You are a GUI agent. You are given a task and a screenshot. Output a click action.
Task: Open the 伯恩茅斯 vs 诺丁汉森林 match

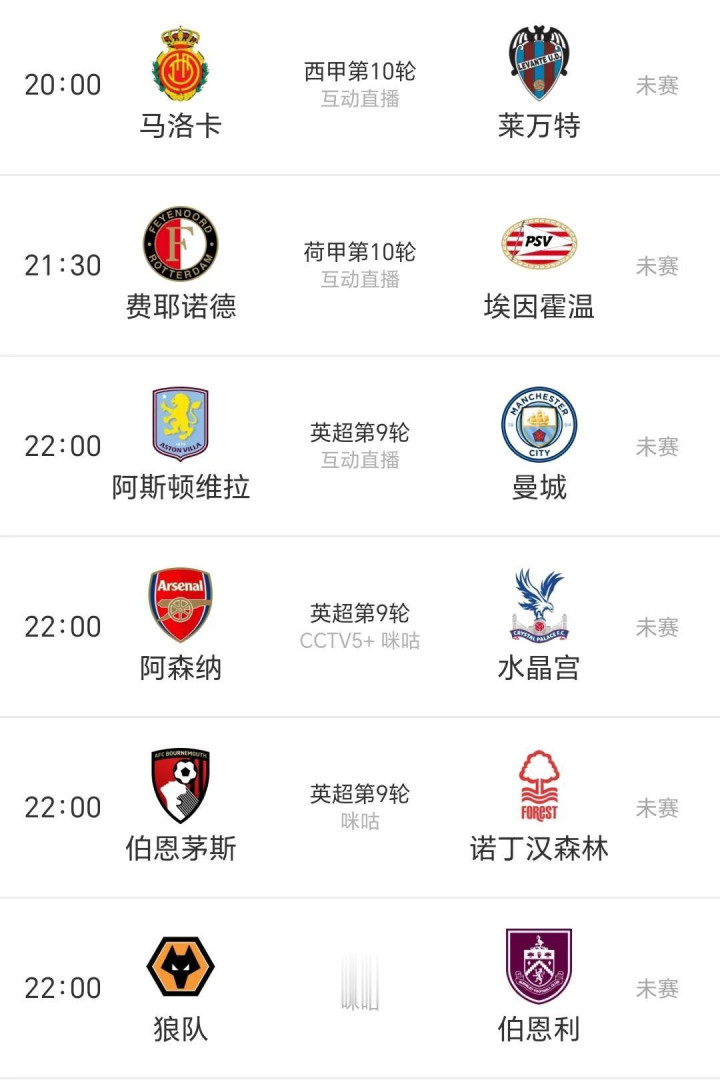click(360, 807)
